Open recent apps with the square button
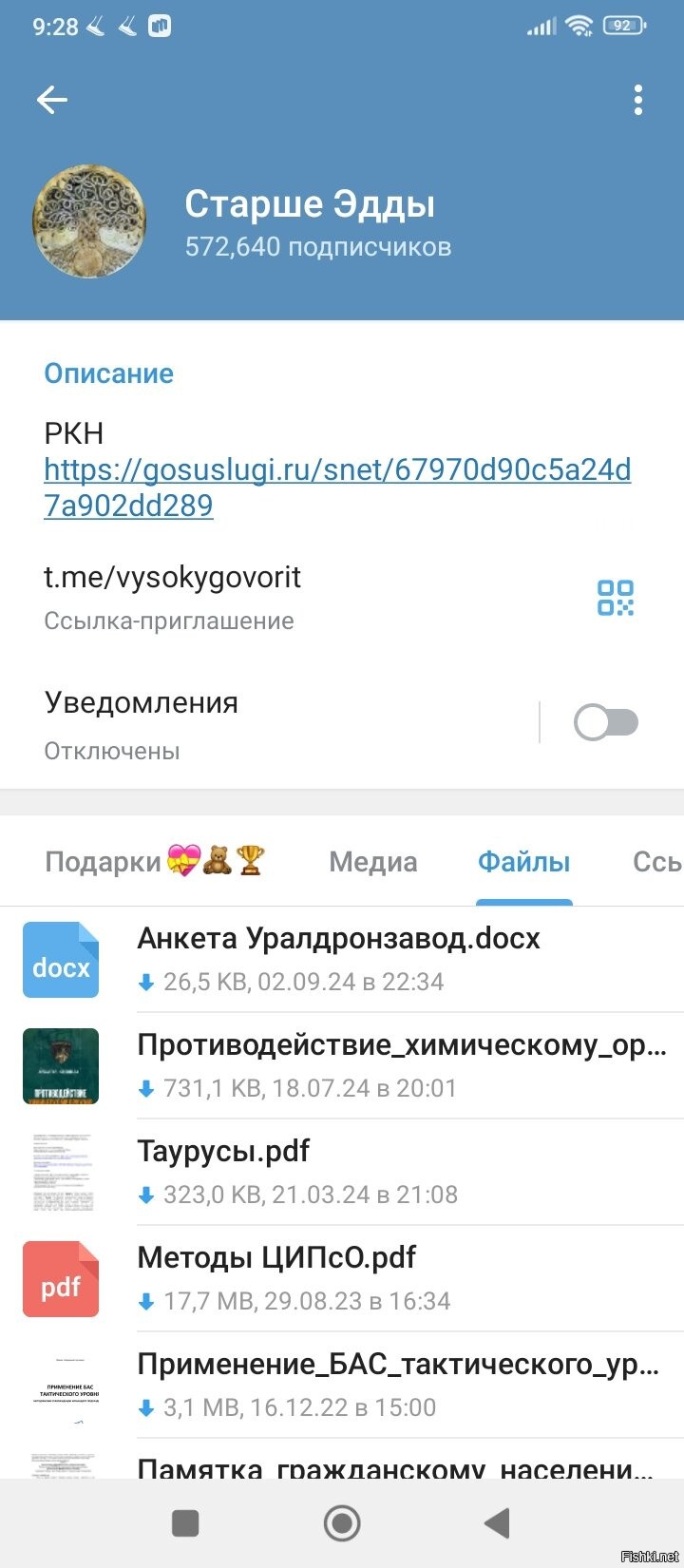Image resolution: width=684 pixels, height=1568 pixels. point(185,1523)
